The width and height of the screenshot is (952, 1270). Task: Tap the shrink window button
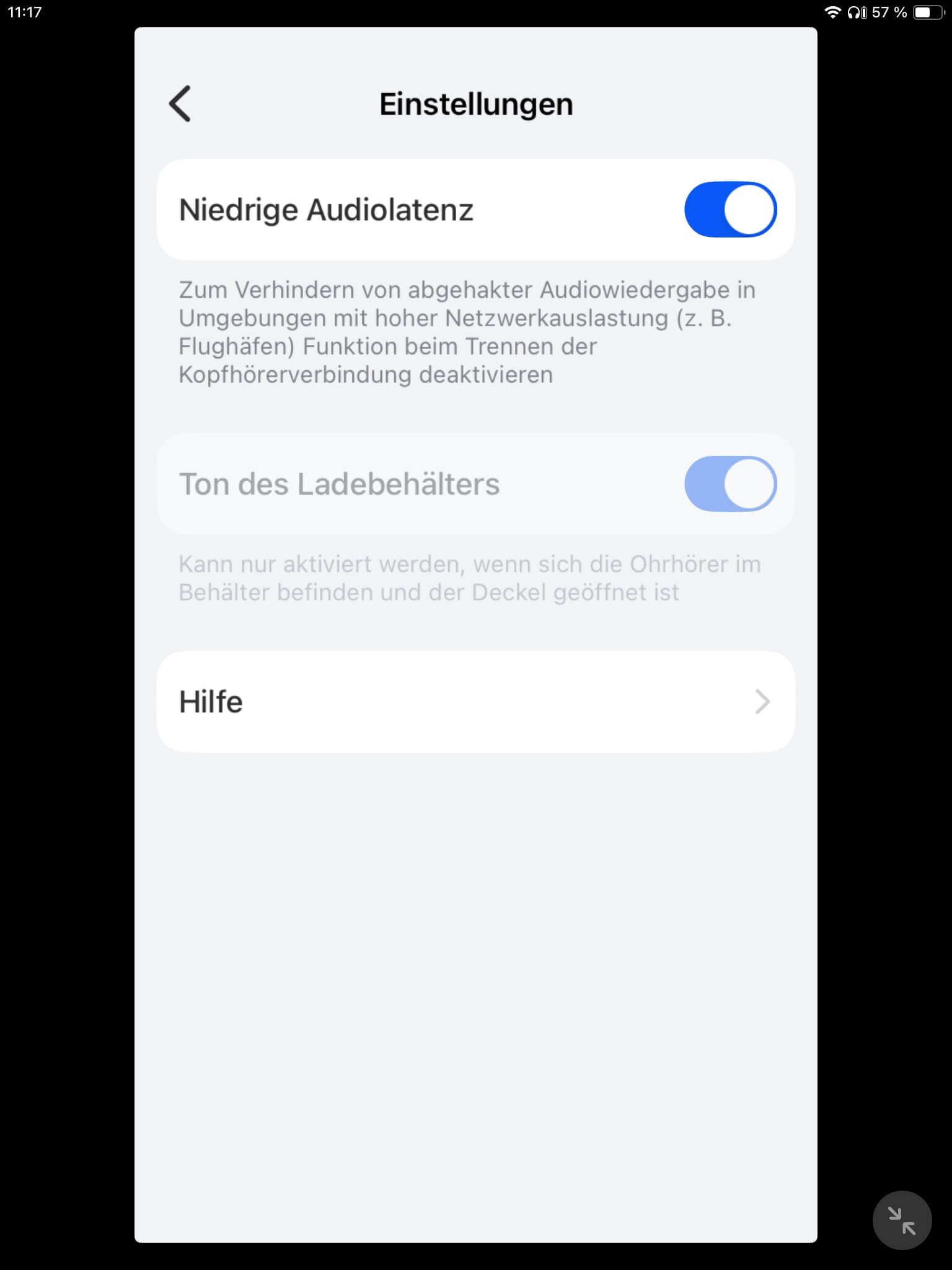pos(901,1220)
